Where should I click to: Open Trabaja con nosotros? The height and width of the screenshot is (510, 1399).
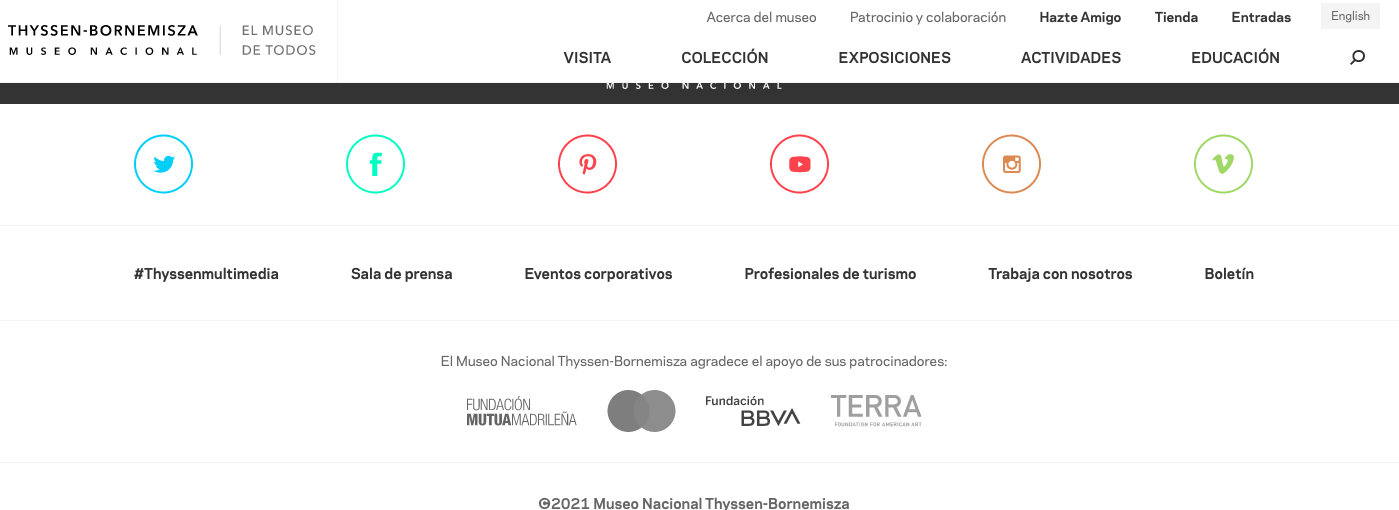[1060, 274]
